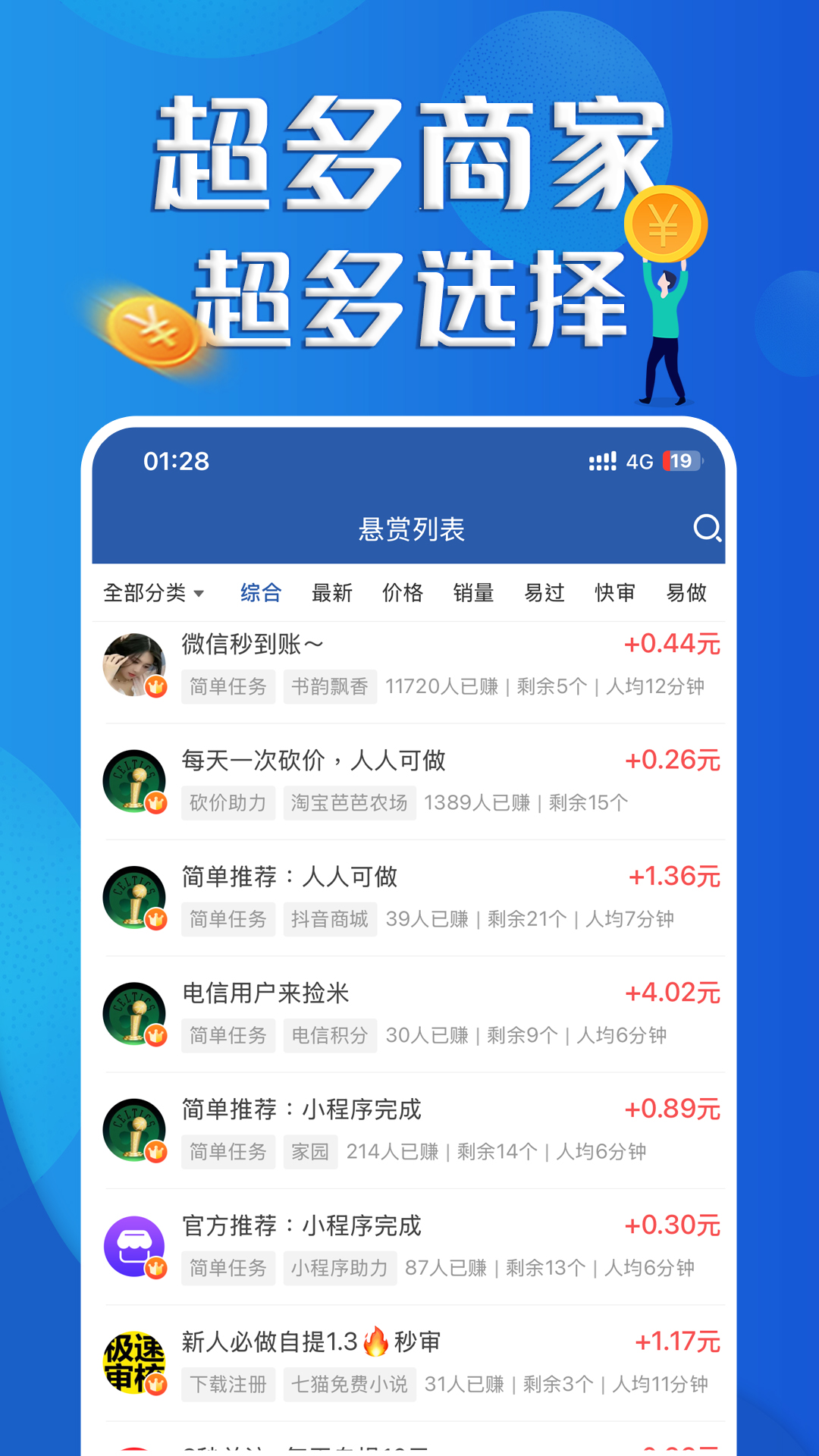Select the 易过 filter tab
The width and height of the screenshot is (819, 1456).
(544, 593)
